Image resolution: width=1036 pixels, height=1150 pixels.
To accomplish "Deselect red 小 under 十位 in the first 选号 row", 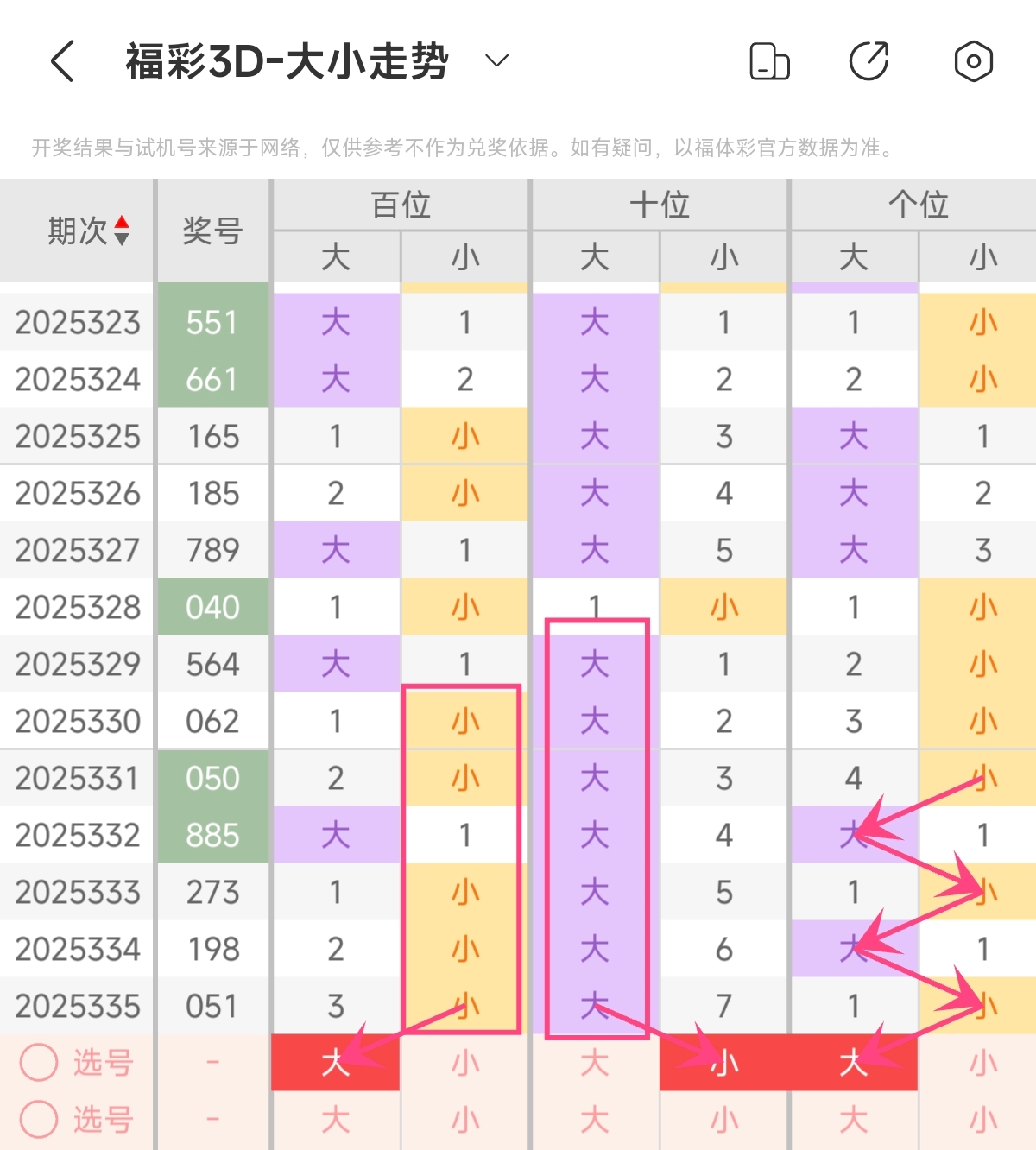I will tap(724, 1063).
